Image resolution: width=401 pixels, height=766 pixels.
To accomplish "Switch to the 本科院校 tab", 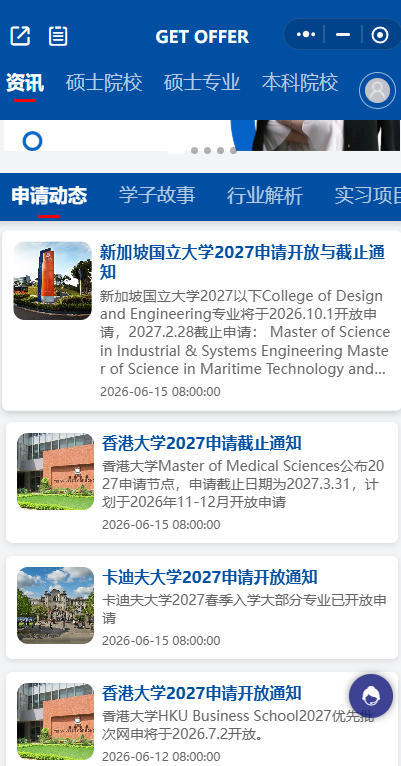I will click(x=300, y=83).
